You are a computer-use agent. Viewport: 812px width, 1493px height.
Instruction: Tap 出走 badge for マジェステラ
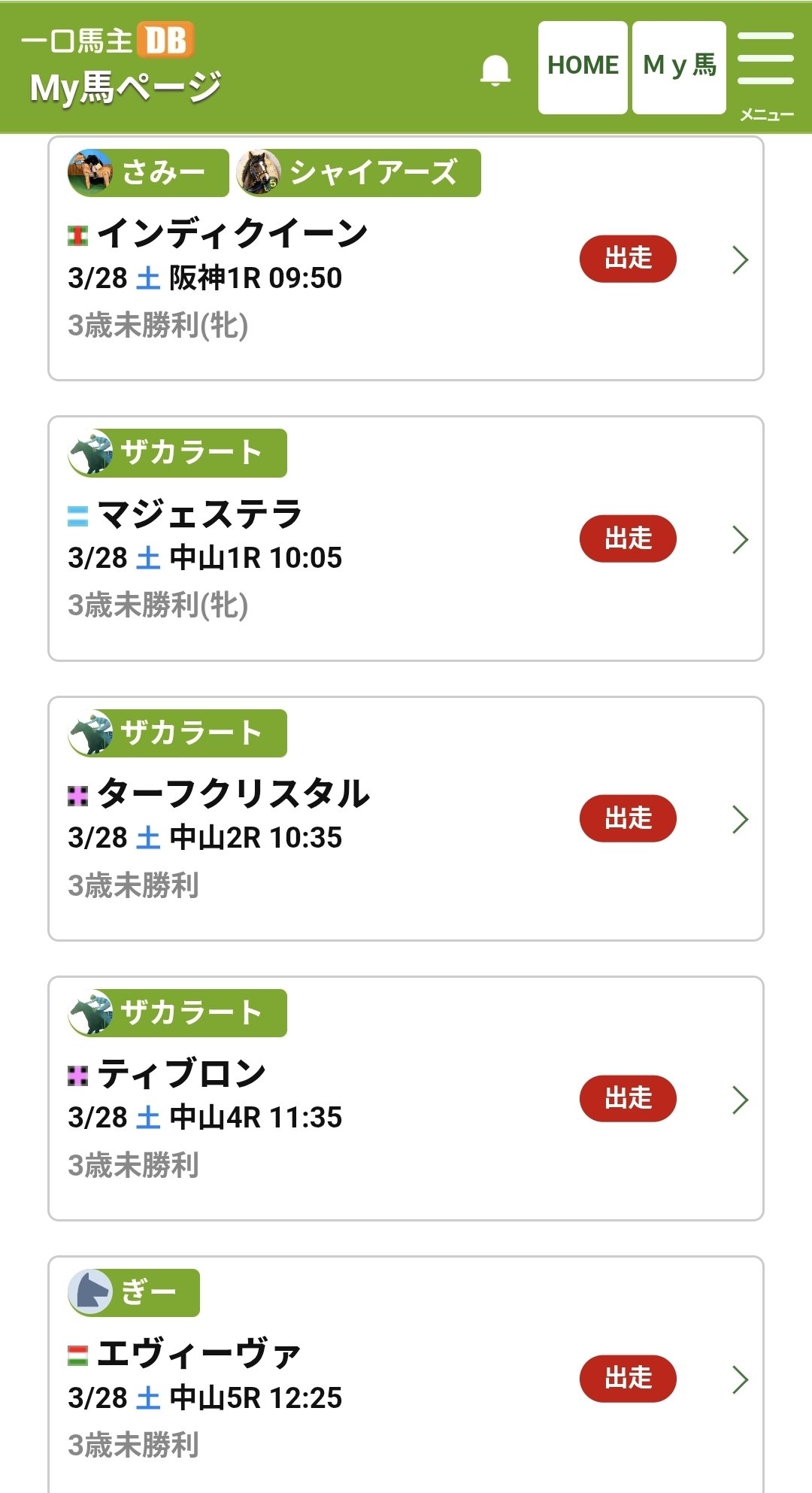coord(628,539)
